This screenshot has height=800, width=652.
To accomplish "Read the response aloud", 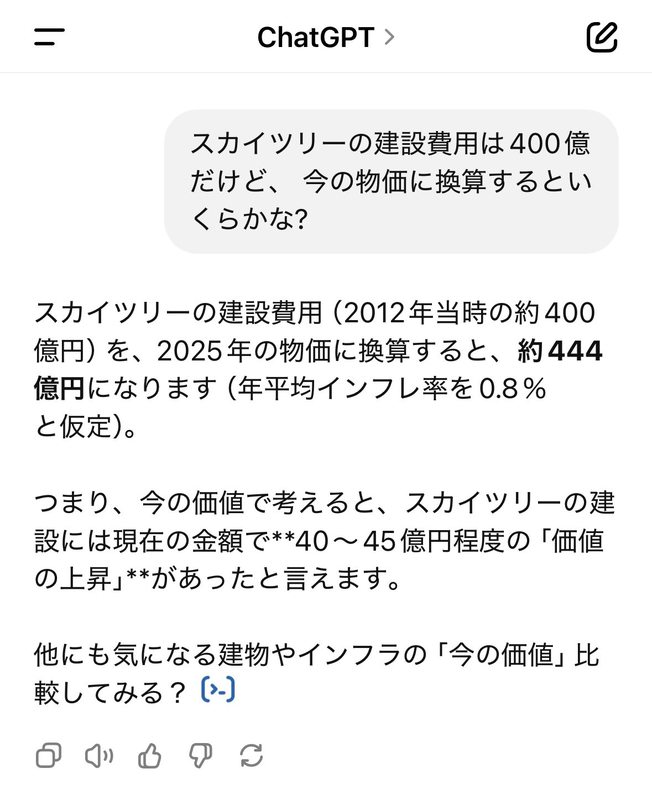I will 99,755.
